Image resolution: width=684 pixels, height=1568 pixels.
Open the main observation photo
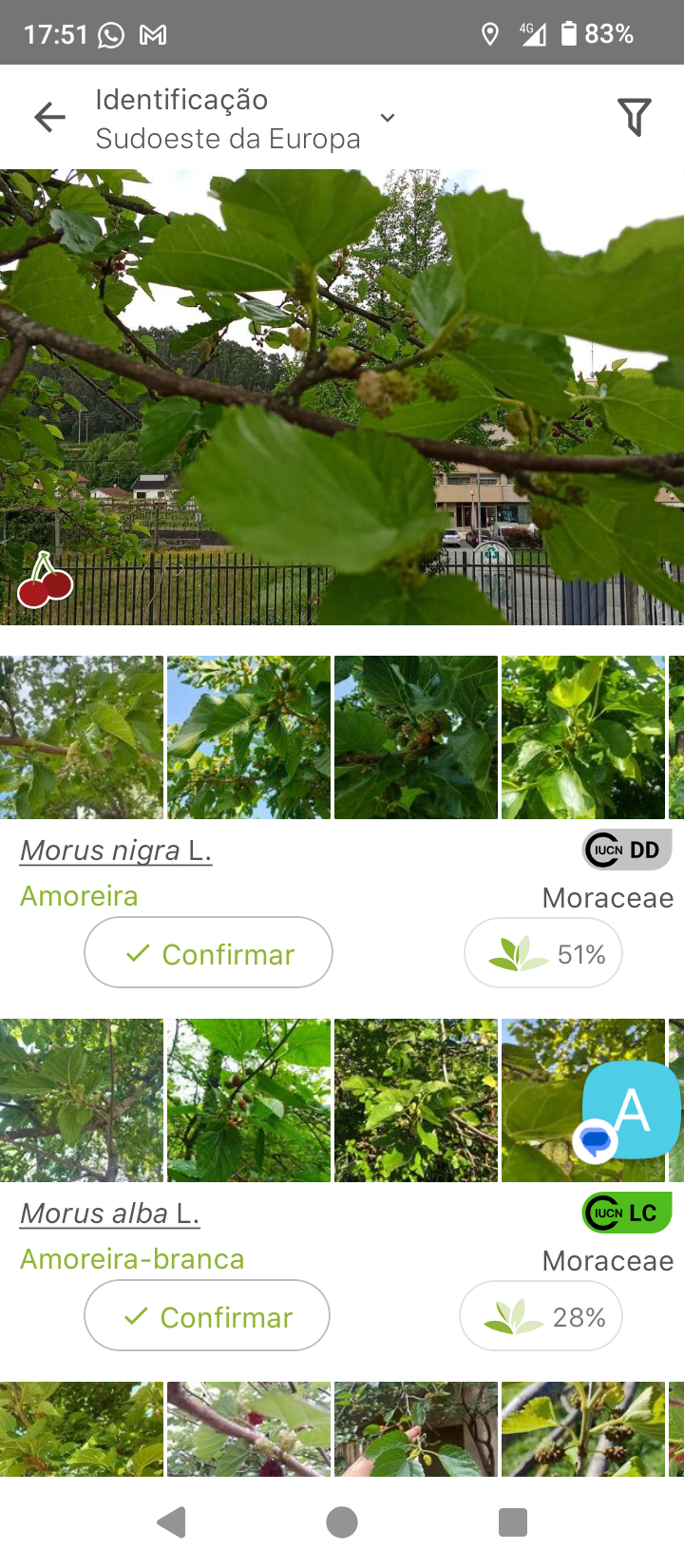pos(342,397)
